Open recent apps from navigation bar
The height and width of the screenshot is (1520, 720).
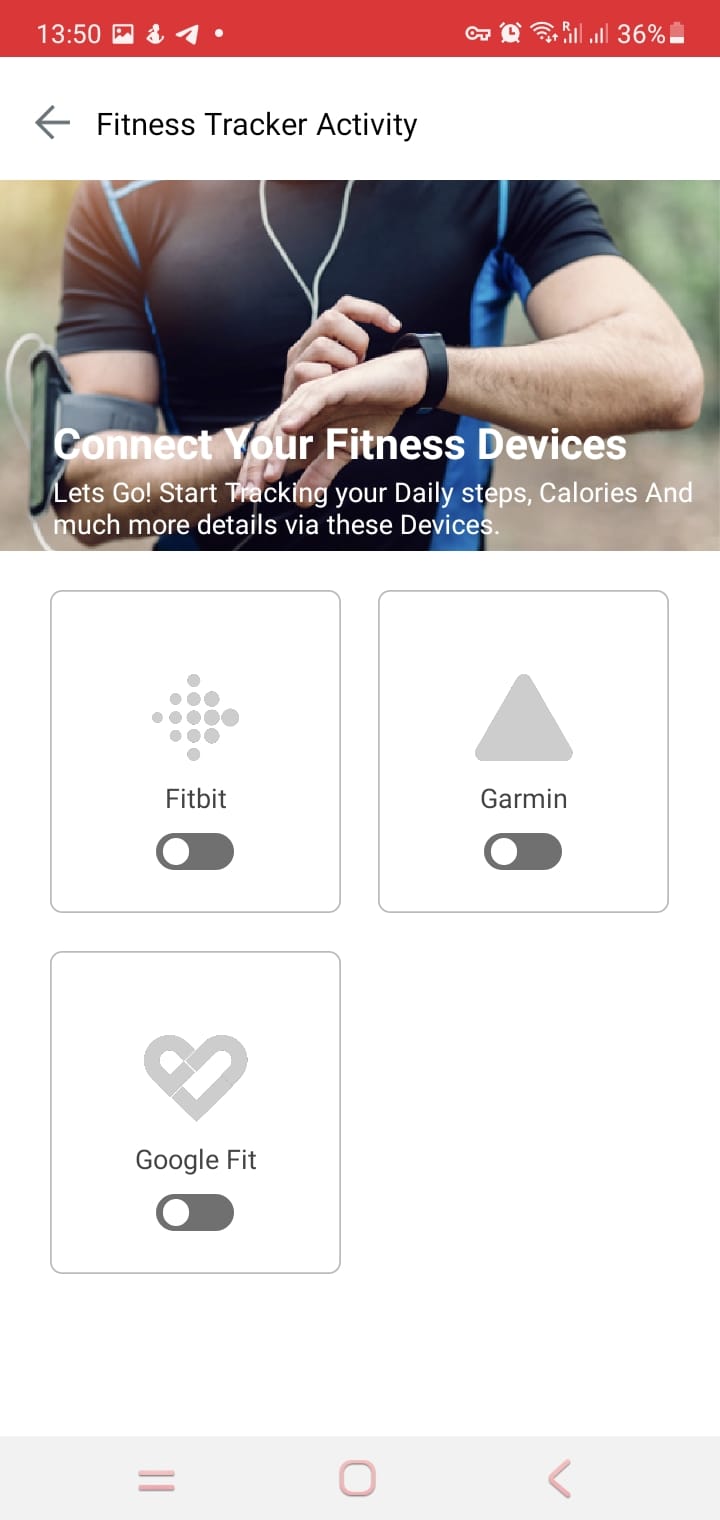click(156, 1478)
